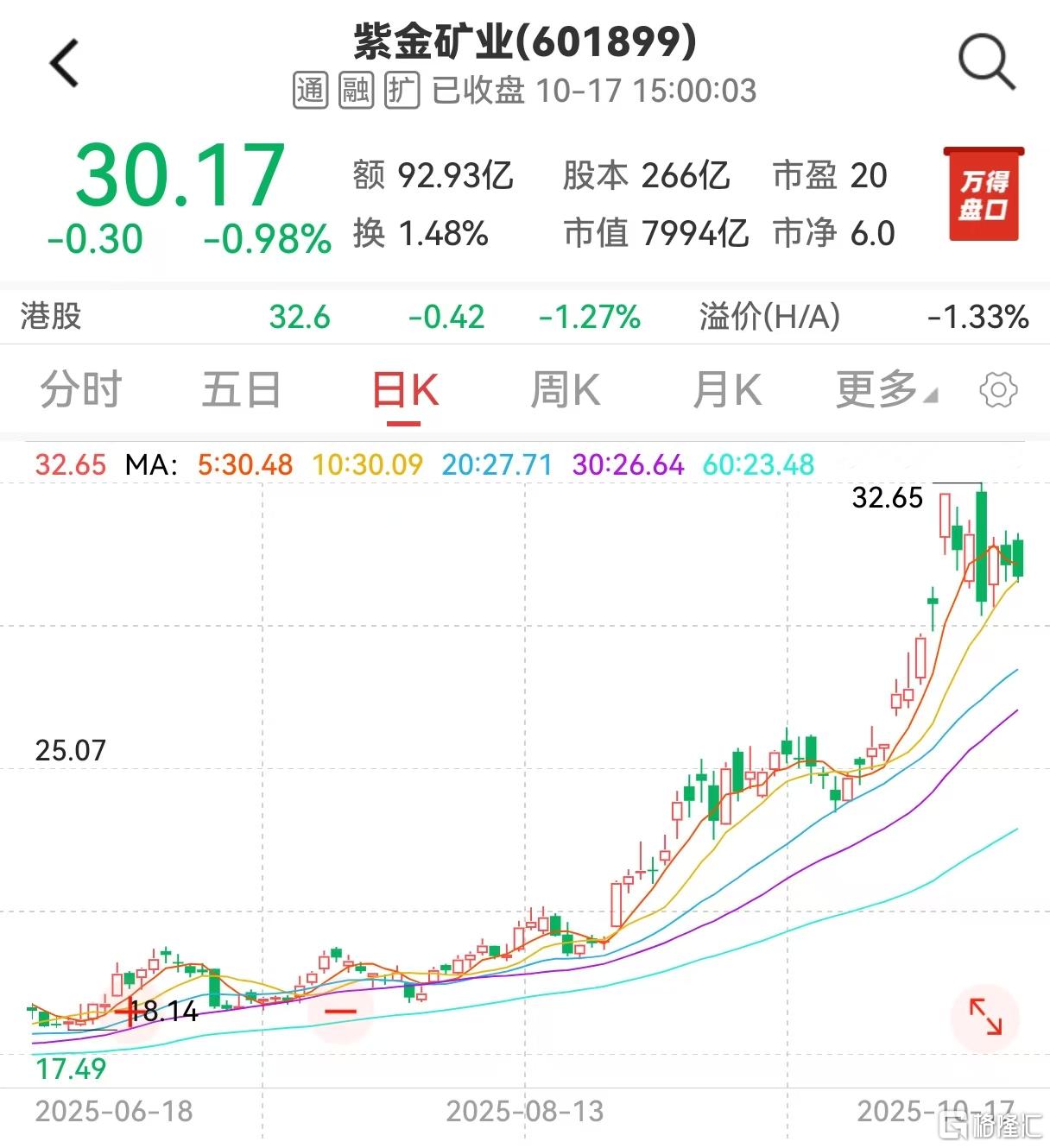Switch to the 周K chart tab
Screen dimensions: 1050x1148
click(x=566, y=390)
